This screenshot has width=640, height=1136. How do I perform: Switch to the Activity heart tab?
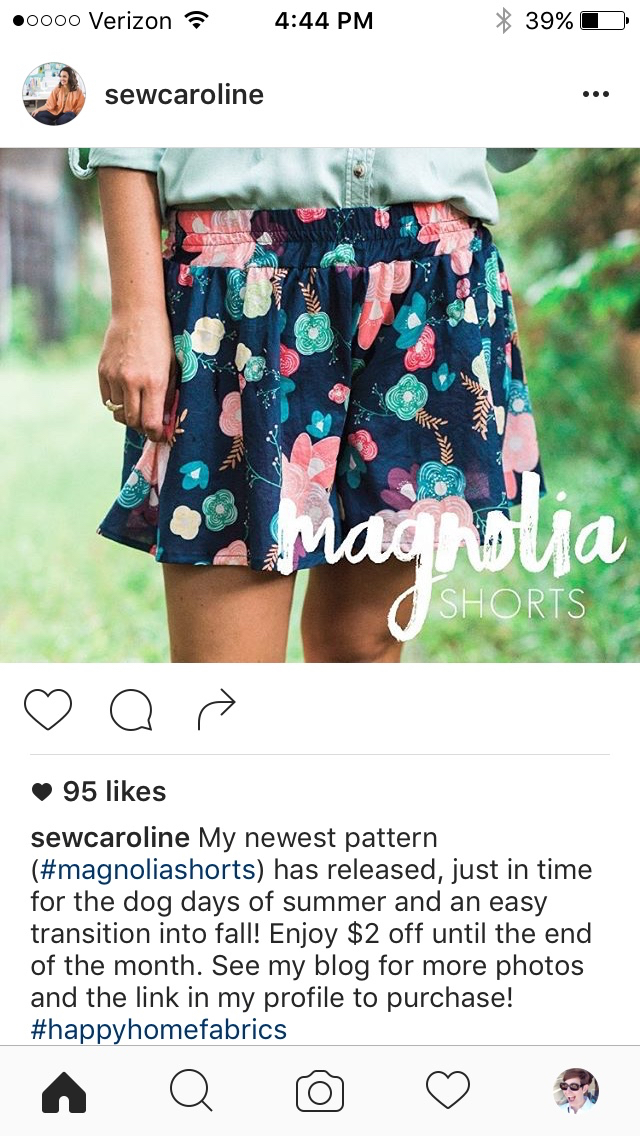coord(447,1092)
